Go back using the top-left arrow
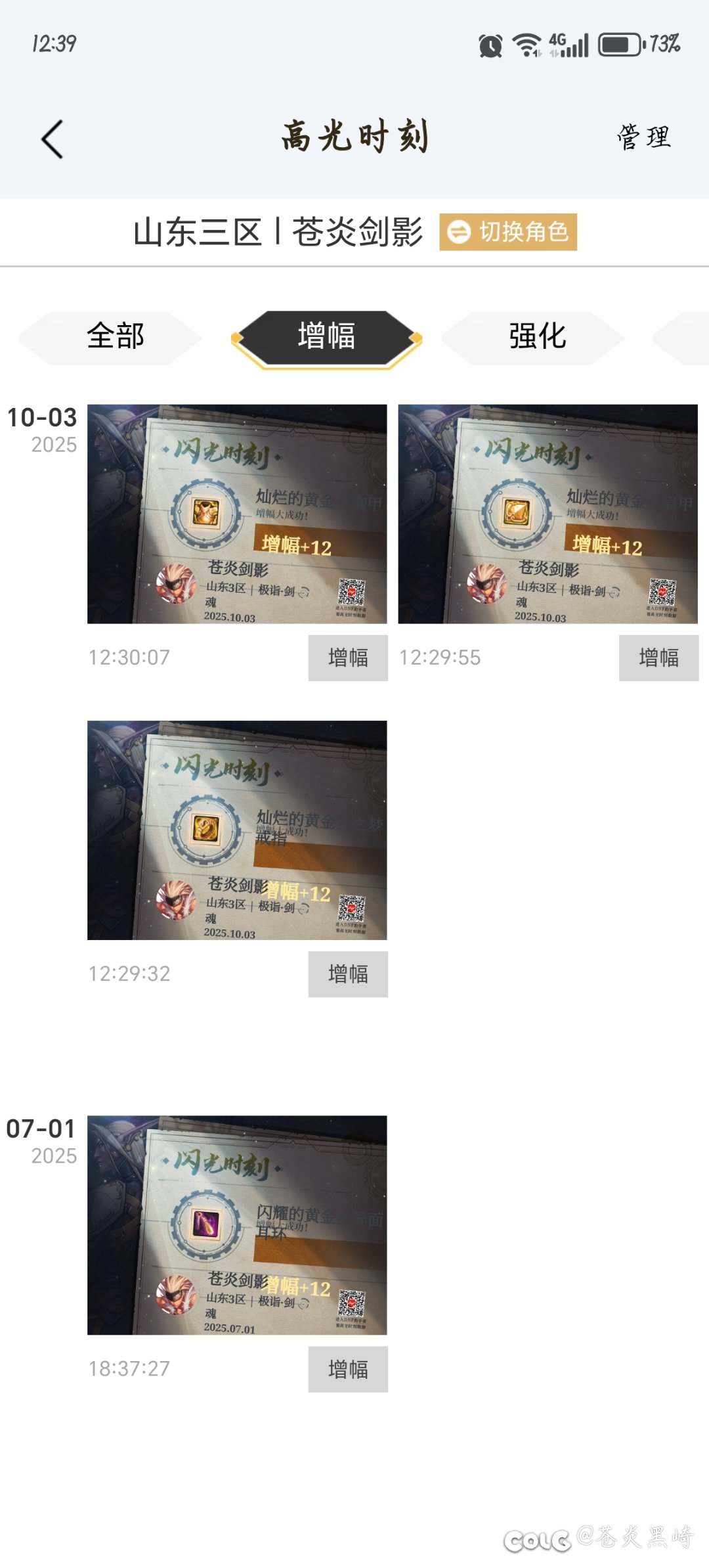 point(53,139)
